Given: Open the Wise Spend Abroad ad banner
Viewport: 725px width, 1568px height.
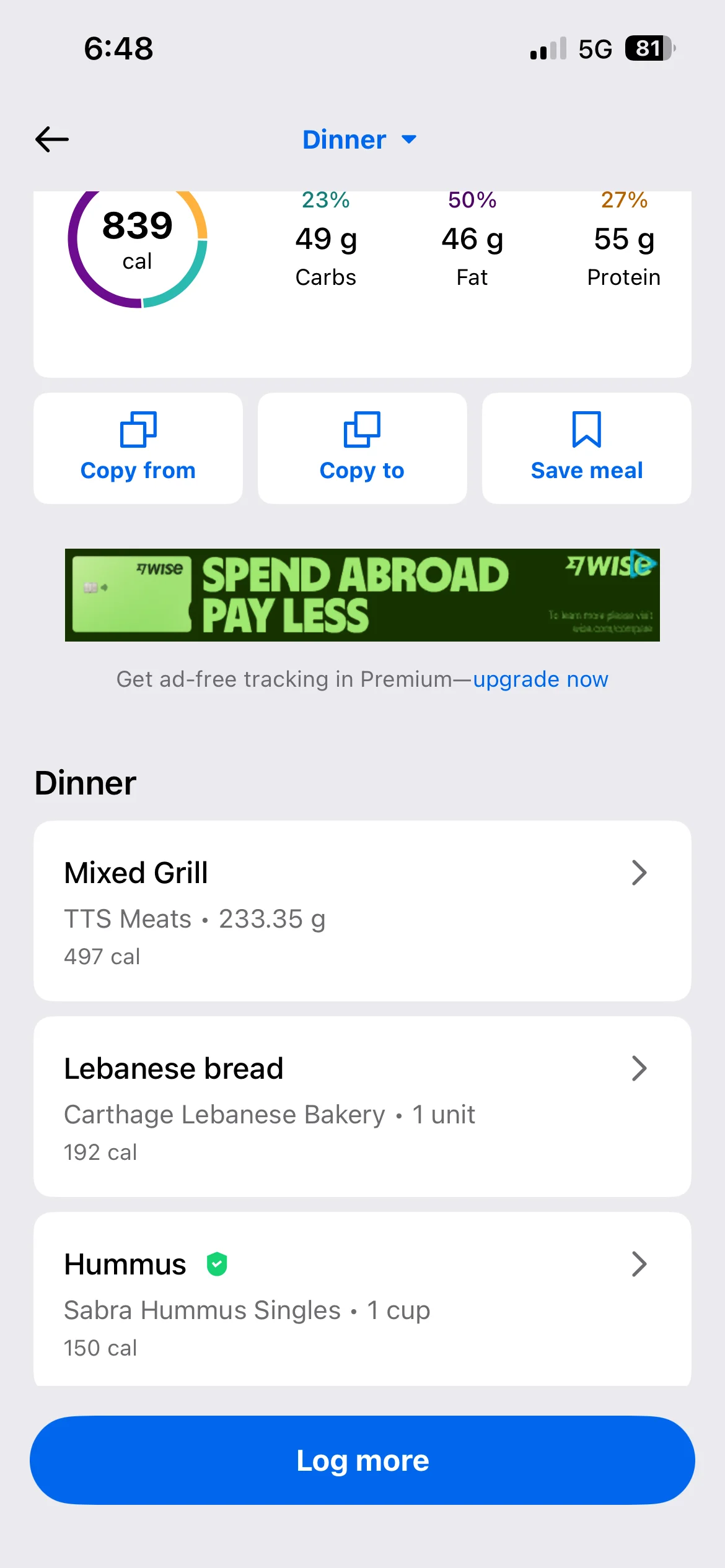Looking at the screenshot, I should tap(362, 595).
